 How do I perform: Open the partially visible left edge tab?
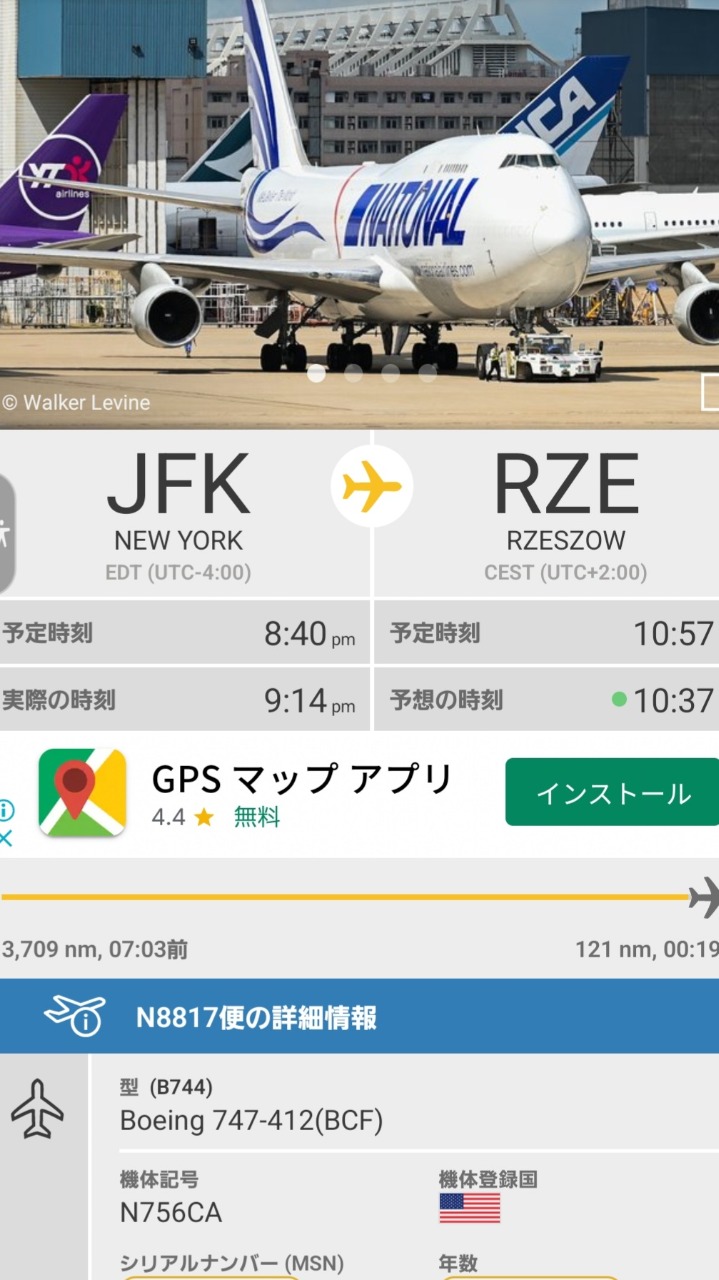coord(7,534)
